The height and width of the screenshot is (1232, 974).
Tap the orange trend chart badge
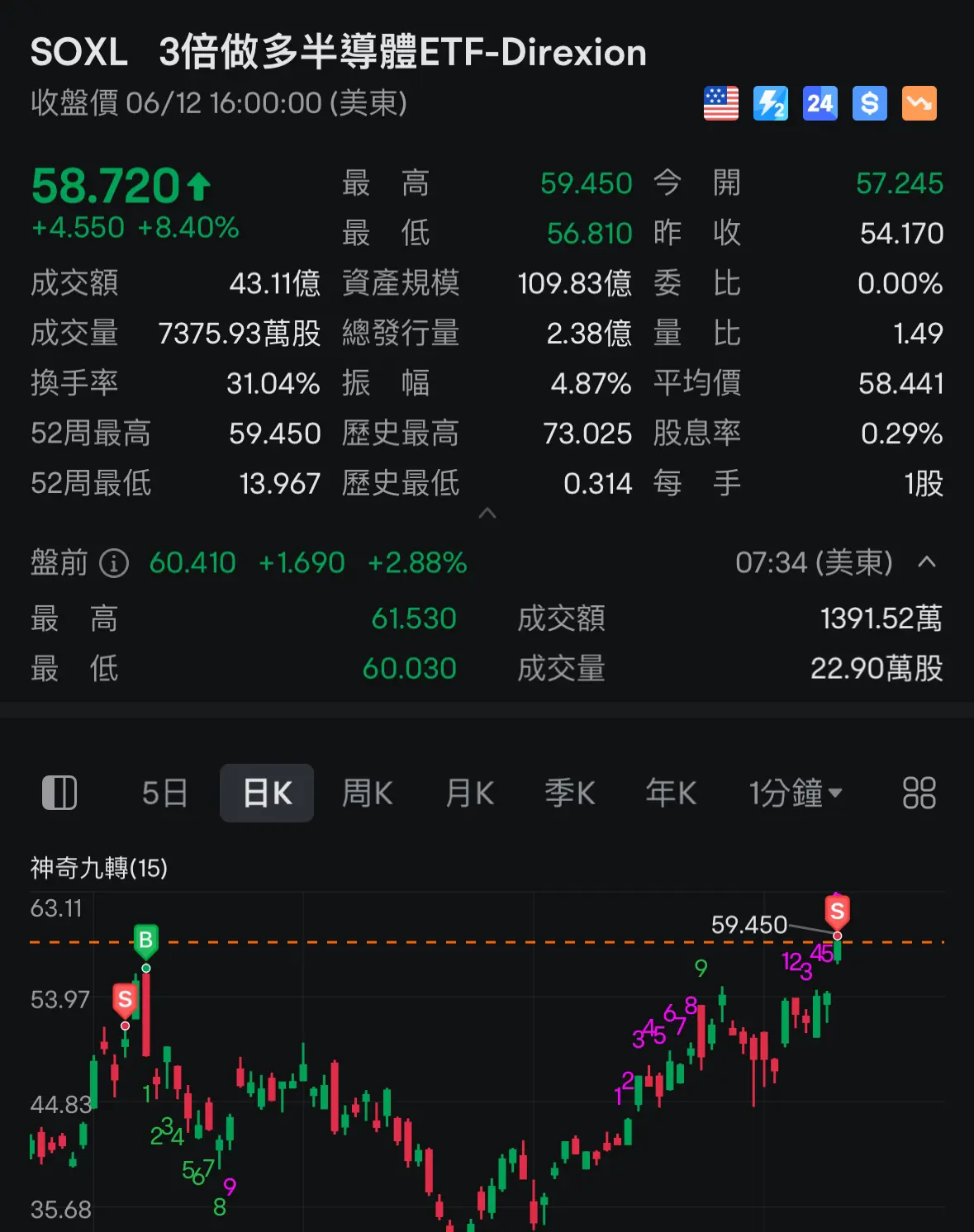pos(919,104)
